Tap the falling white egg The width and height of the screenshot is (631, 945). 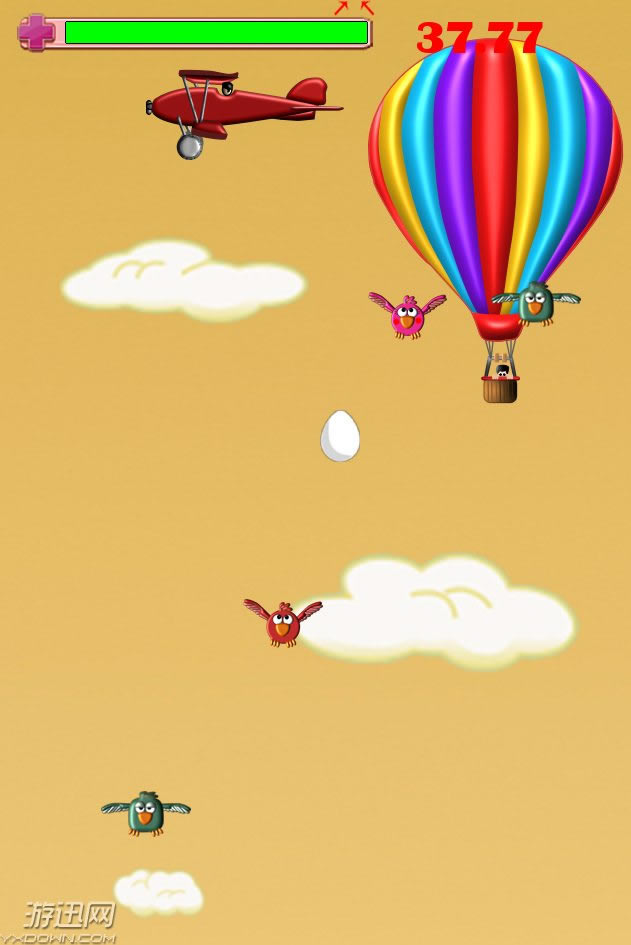click(340, 436)
